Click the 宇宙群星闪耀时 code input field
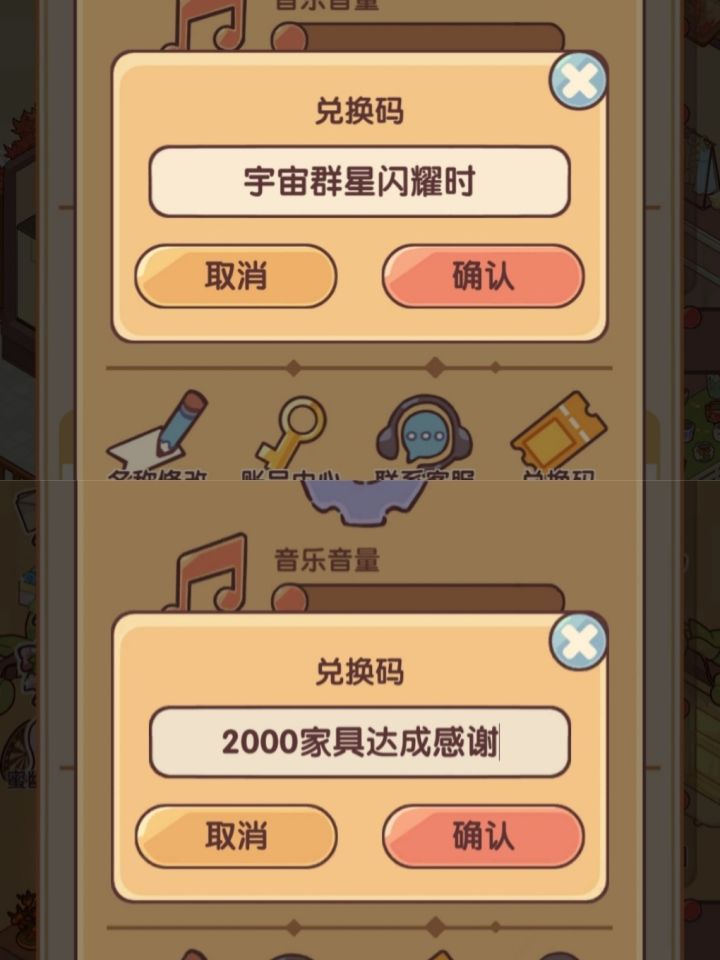Image resolution: width=720 pixels, height=960 pixels. [x=360, y=182]
